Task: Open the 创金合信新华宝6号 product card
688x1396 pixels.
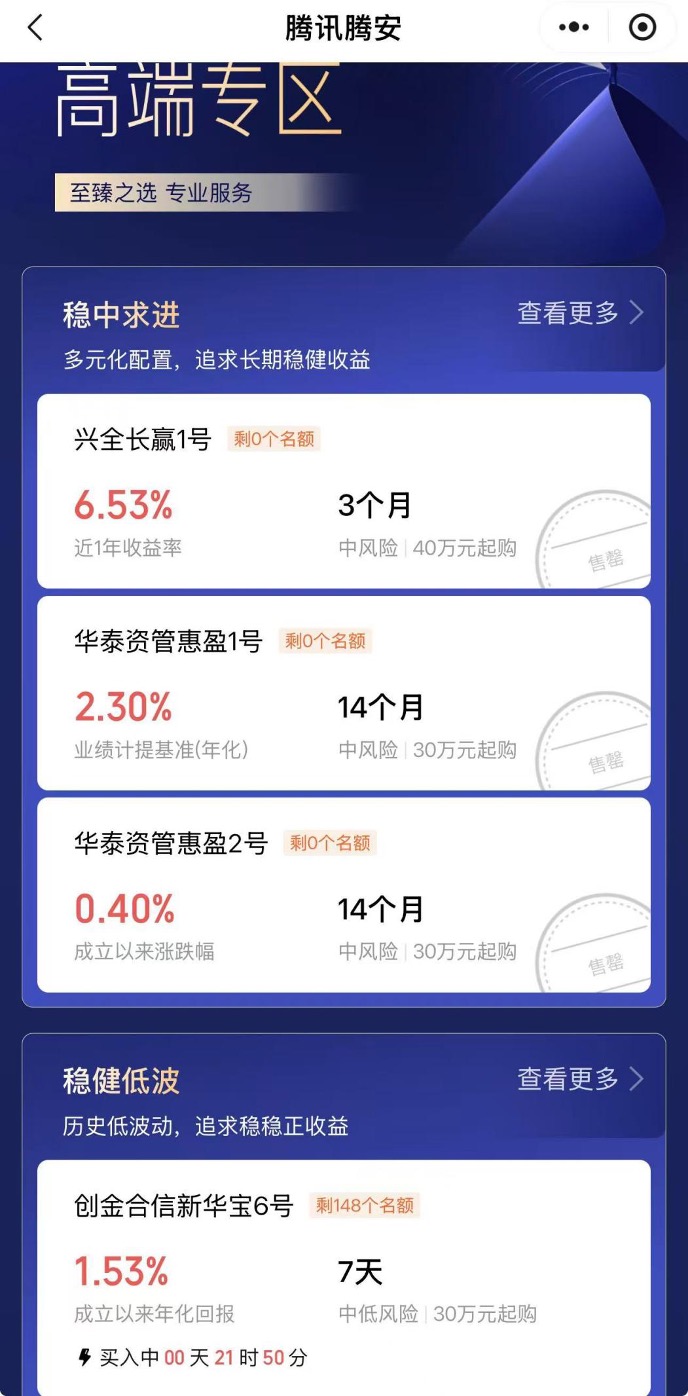Action: (343, 1275)
